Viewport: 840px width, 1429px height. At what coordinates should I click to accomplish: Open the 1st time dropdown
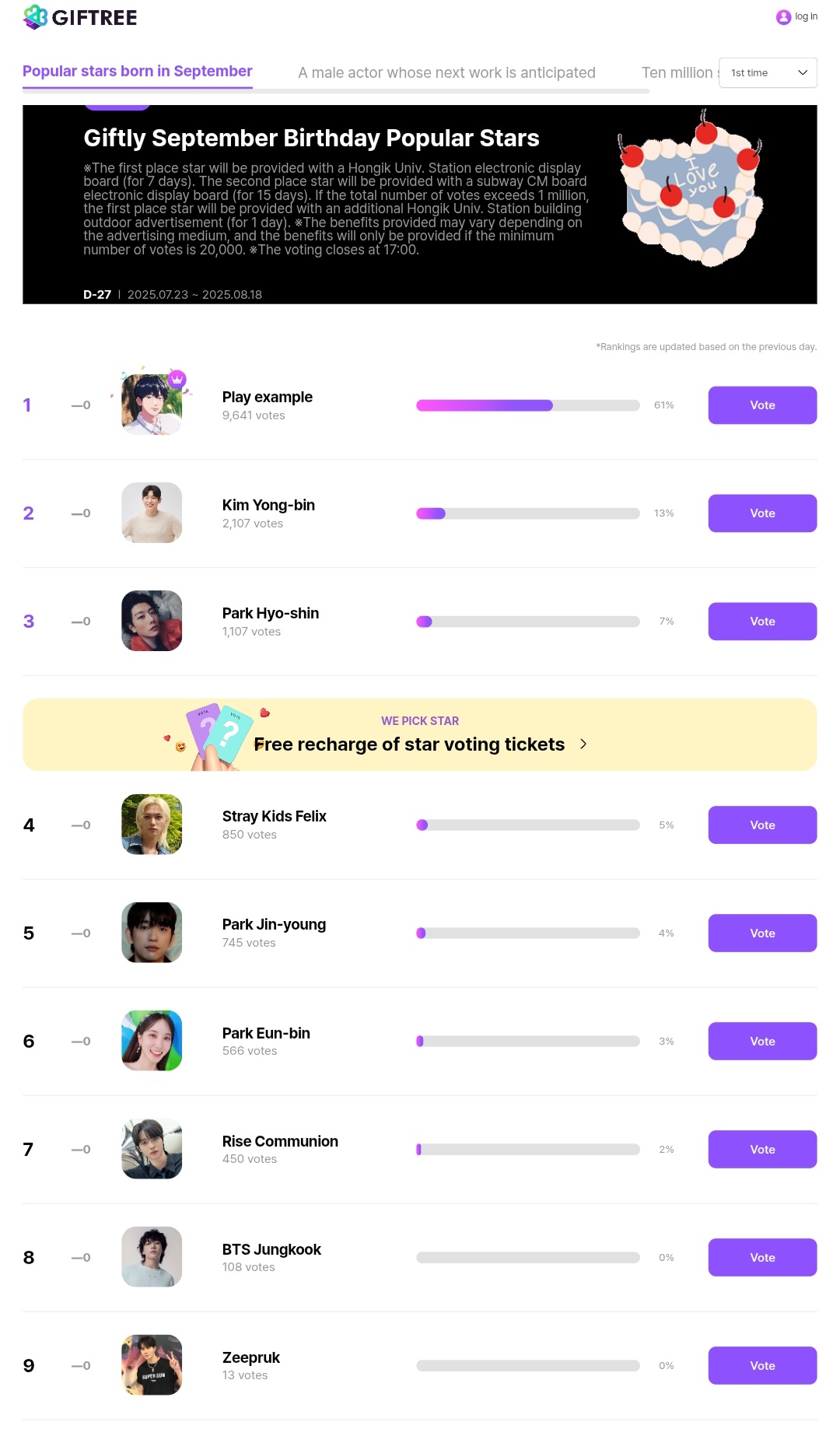click(768, 72)
